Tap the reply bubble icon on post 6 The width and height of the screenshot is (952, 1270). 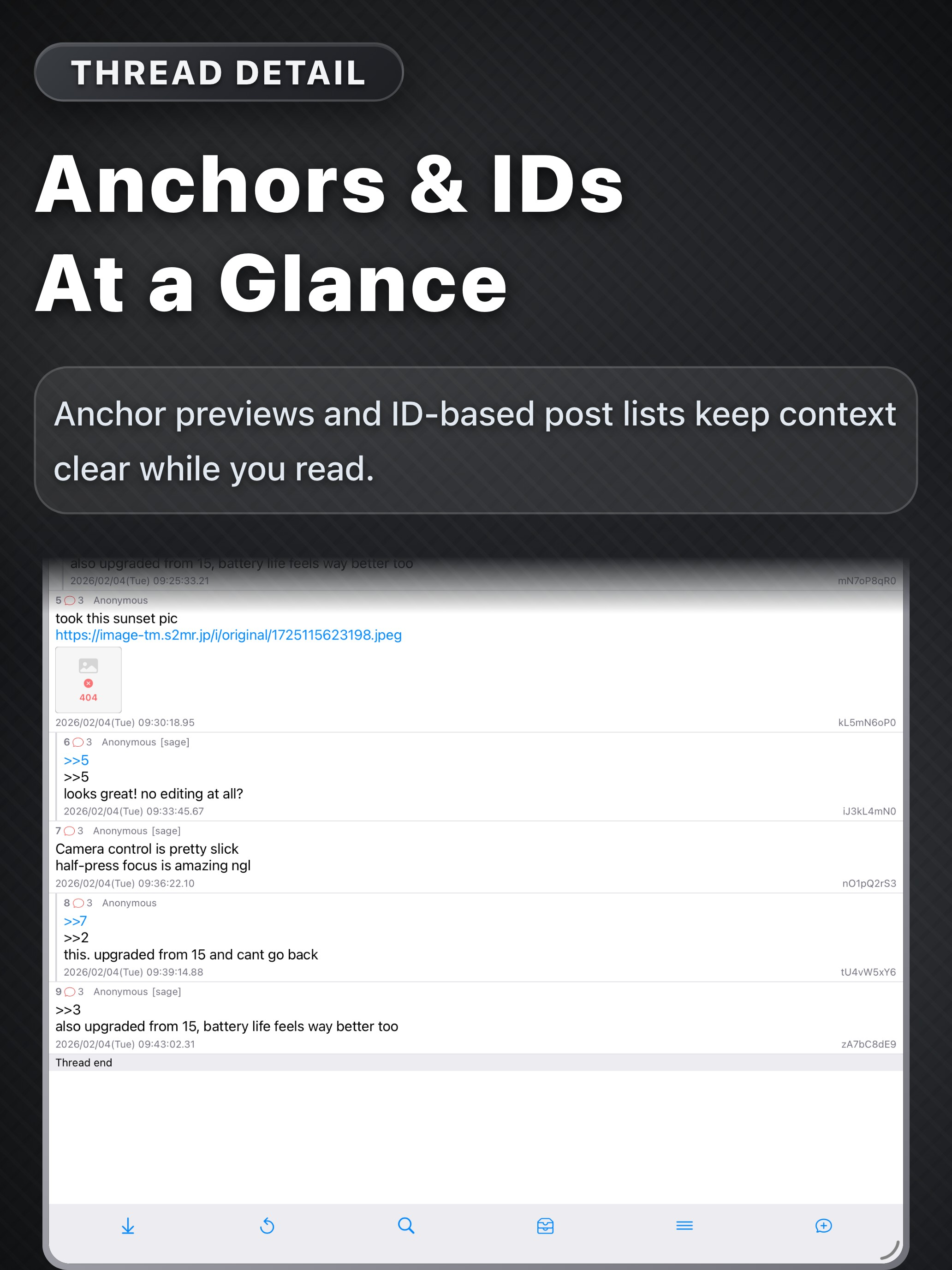[x=77, y=742]
